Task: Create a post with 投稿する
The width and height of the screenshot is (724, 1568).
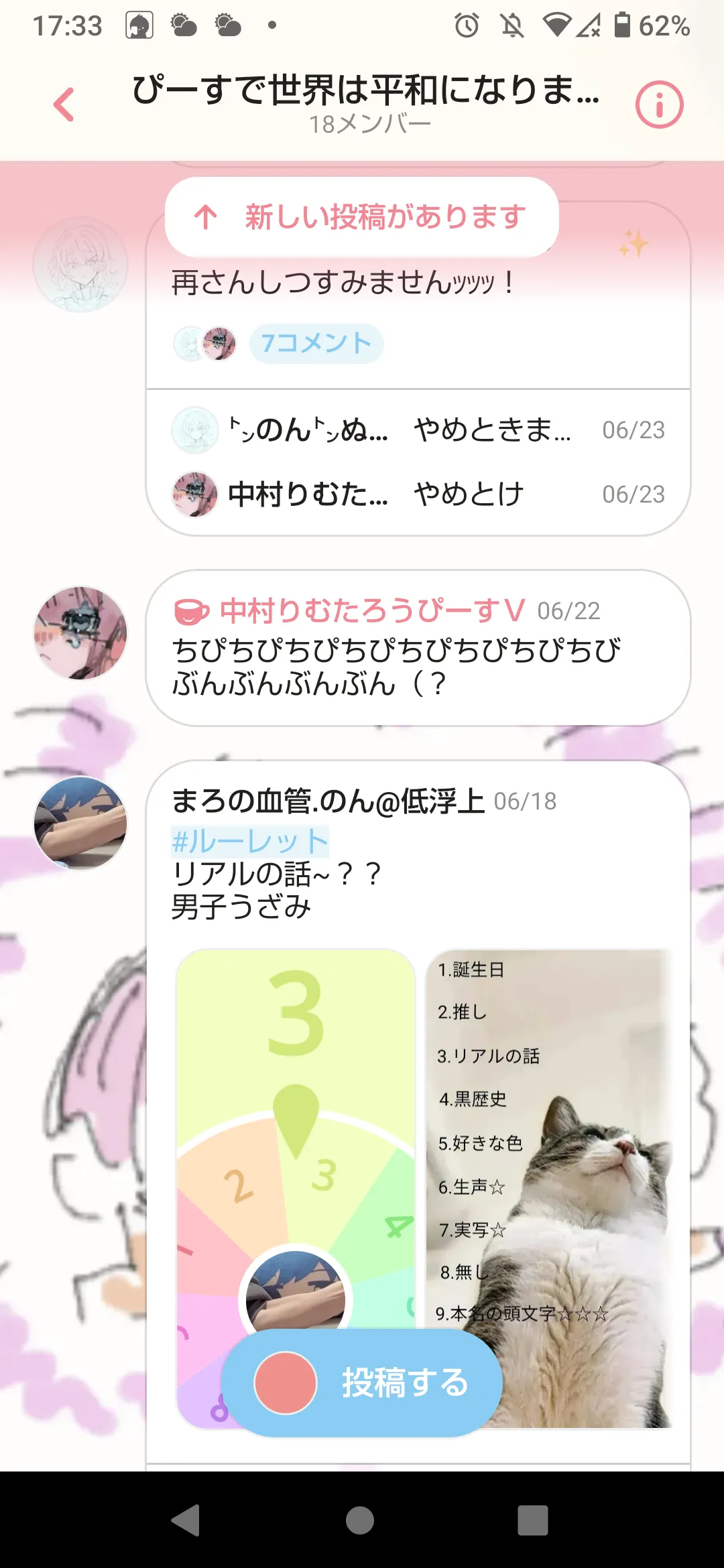Action: pyautogui.click(x=361, y=1383)
